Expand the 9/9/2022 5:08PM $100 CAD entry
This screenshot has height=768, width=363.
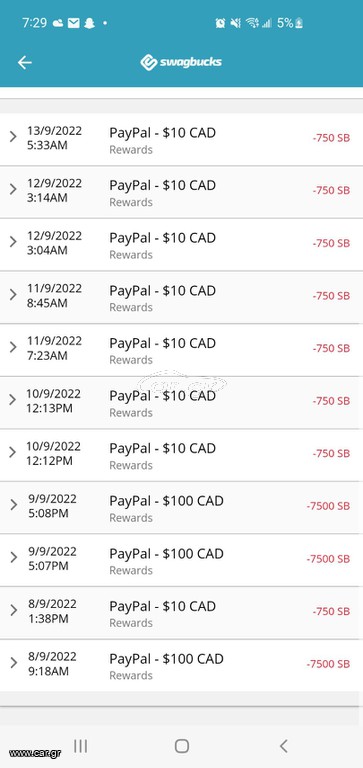pos(181,508)
